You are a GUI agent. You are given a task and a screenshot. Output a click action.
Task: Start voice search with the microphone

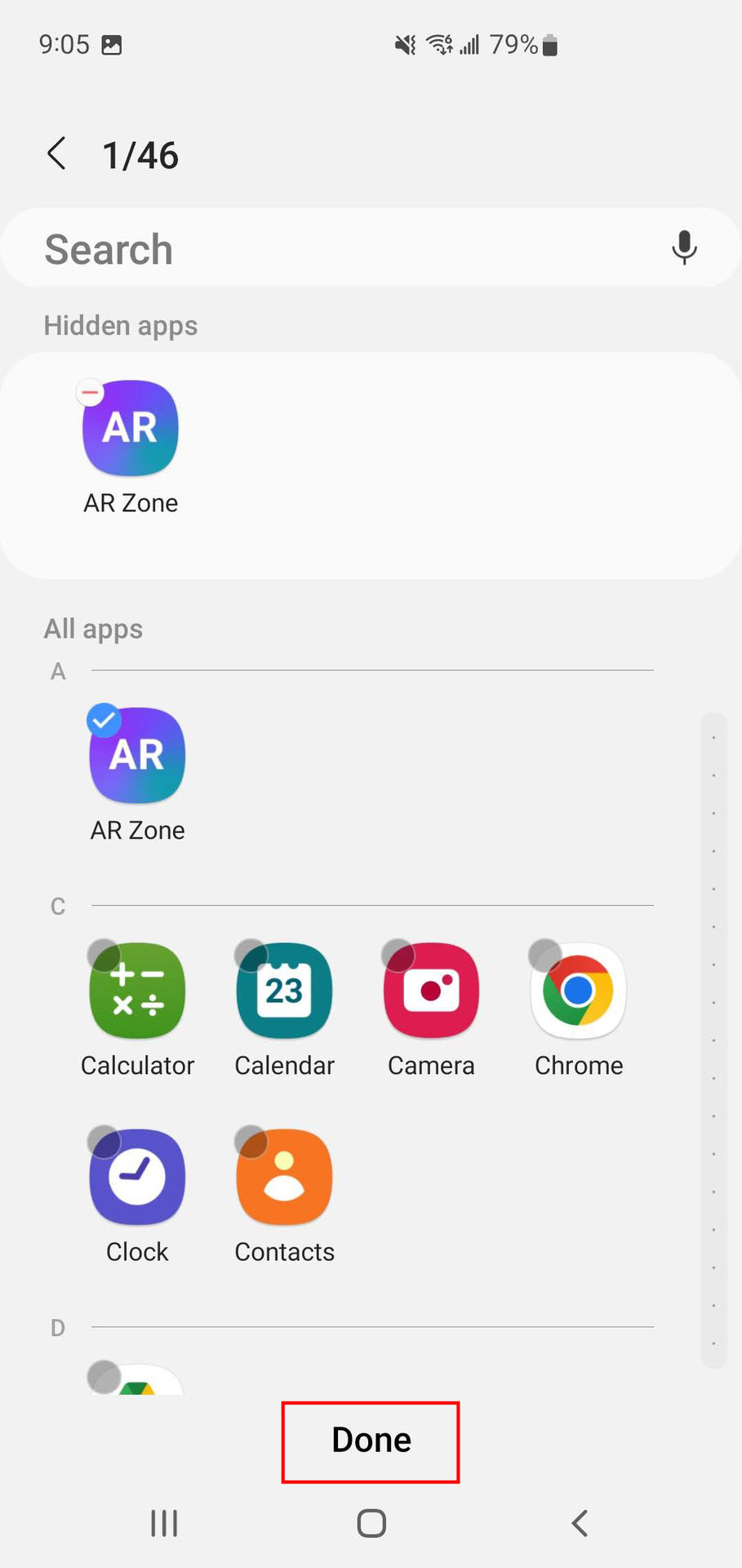pyautogui.click(x=684, y=247)
